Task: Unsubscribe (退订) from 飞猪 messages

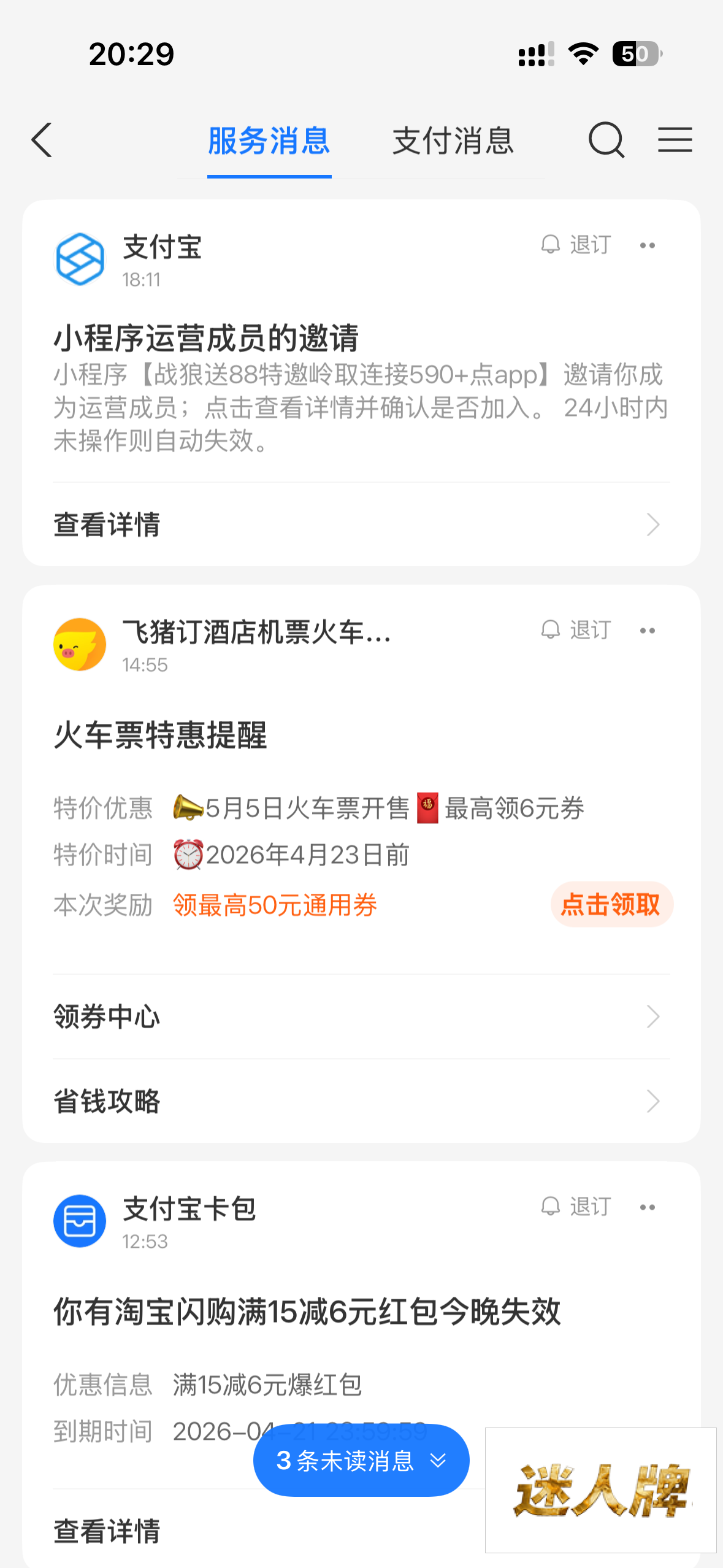Action: [576, 630]
